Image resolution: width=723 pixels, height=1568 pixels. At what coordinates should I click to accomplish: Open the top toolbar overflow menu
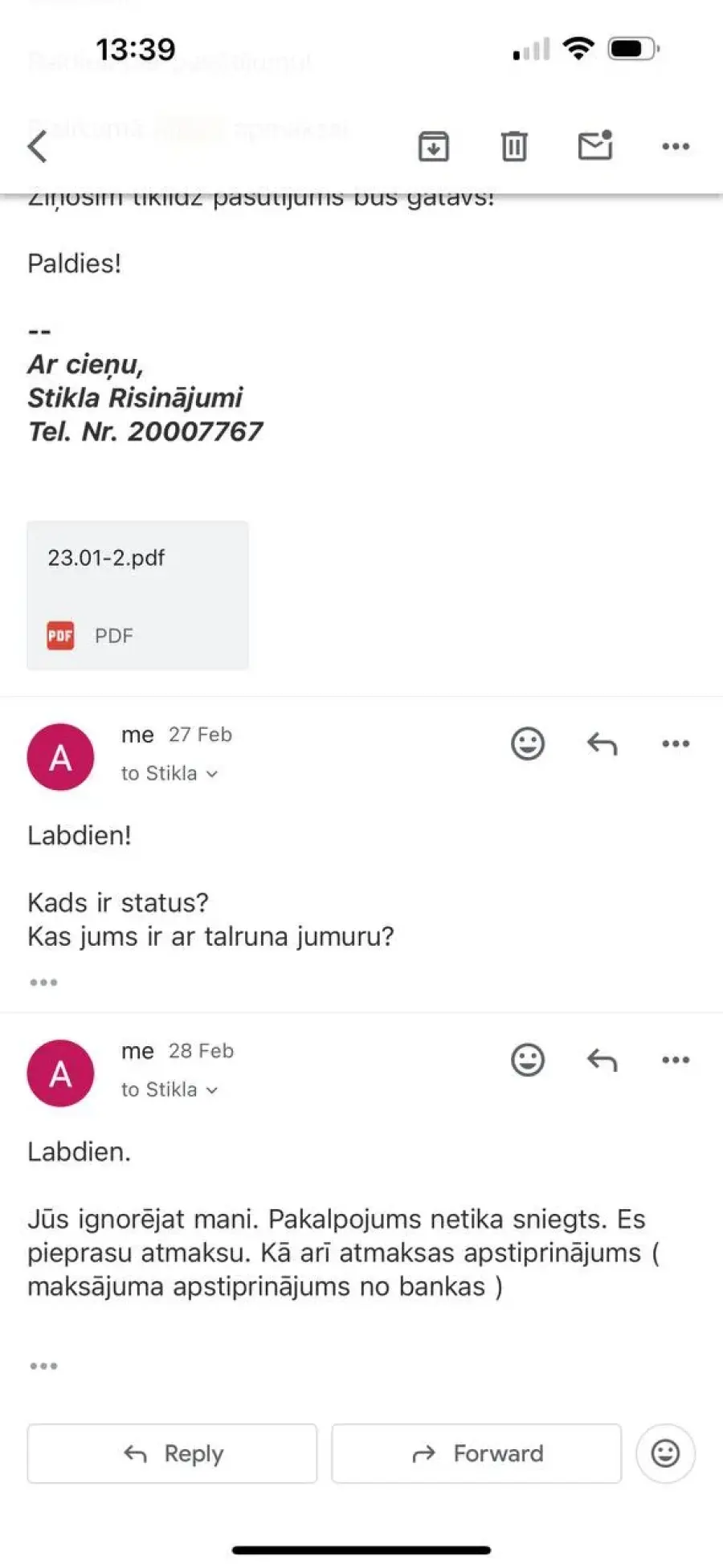(x=676, y=146)
